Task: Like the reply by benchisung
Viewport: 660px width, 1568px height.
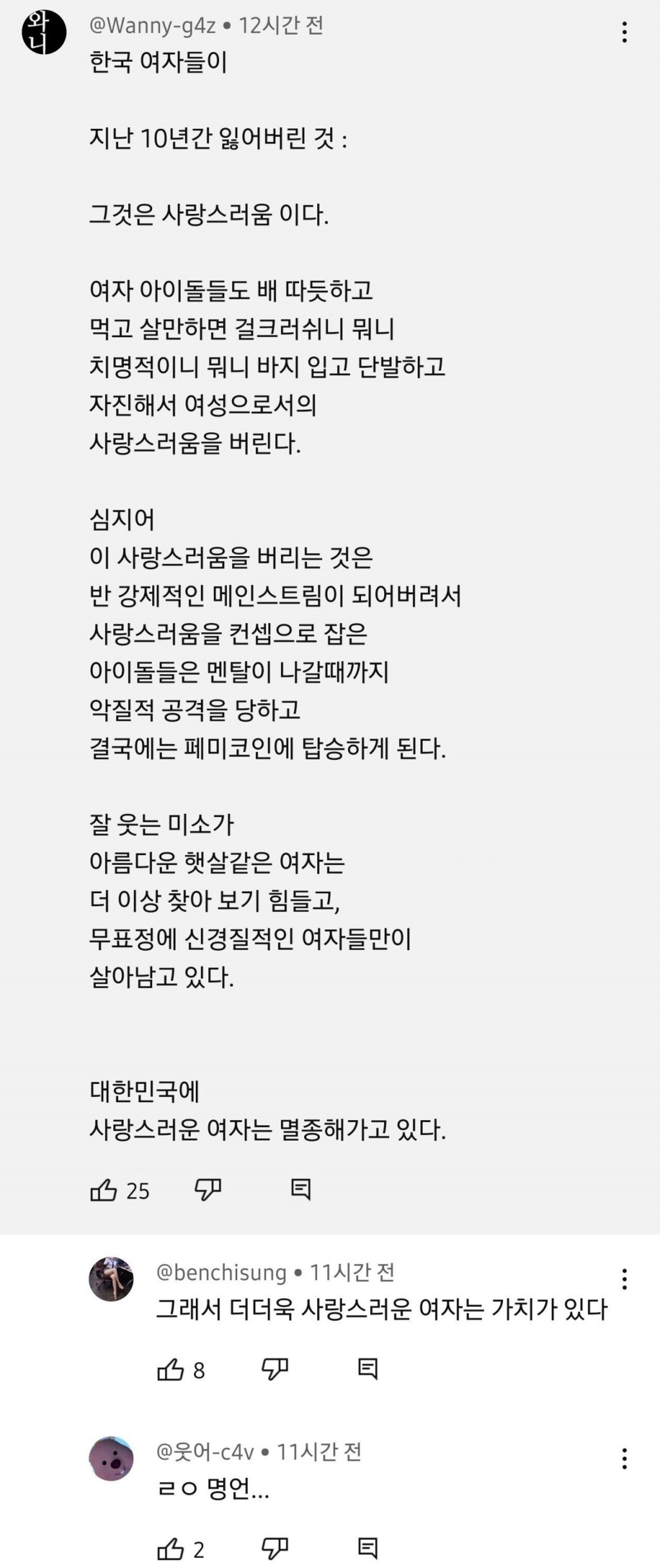Action: [x=171, y=1370]
